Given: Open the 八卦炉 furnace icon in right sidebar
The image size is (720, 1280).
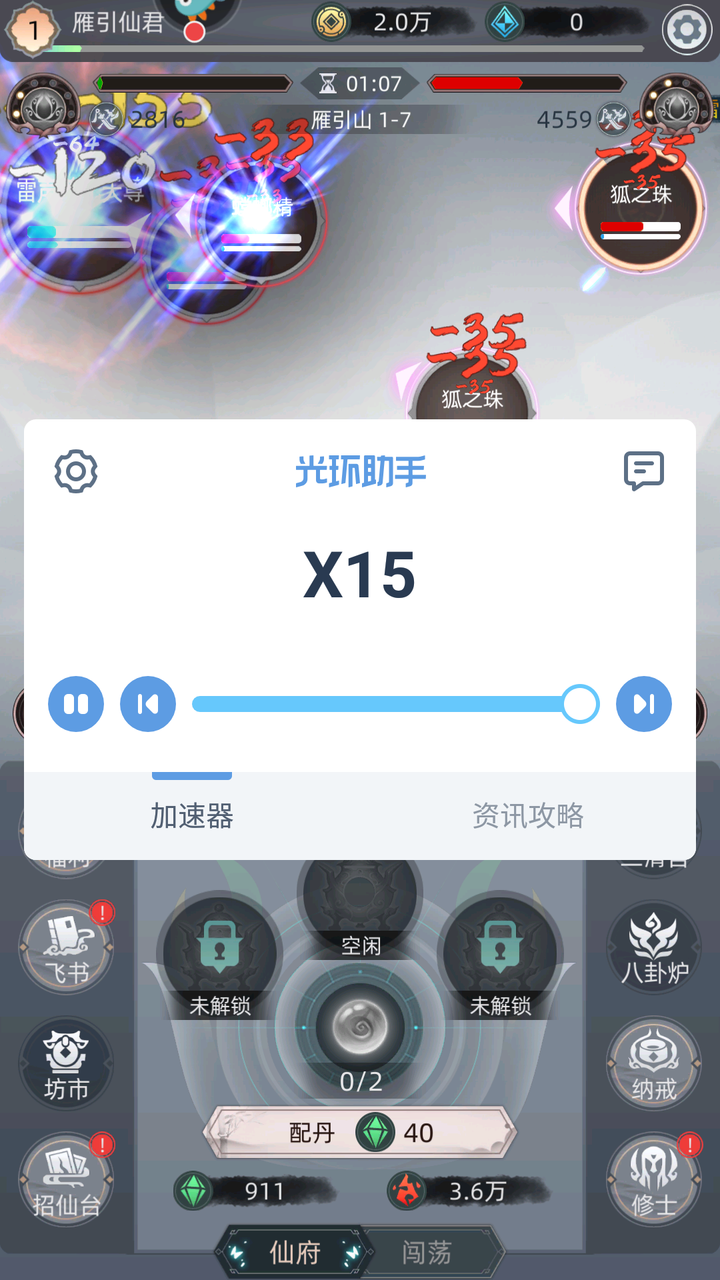Looking at the screenshot, I should point(653,947).
